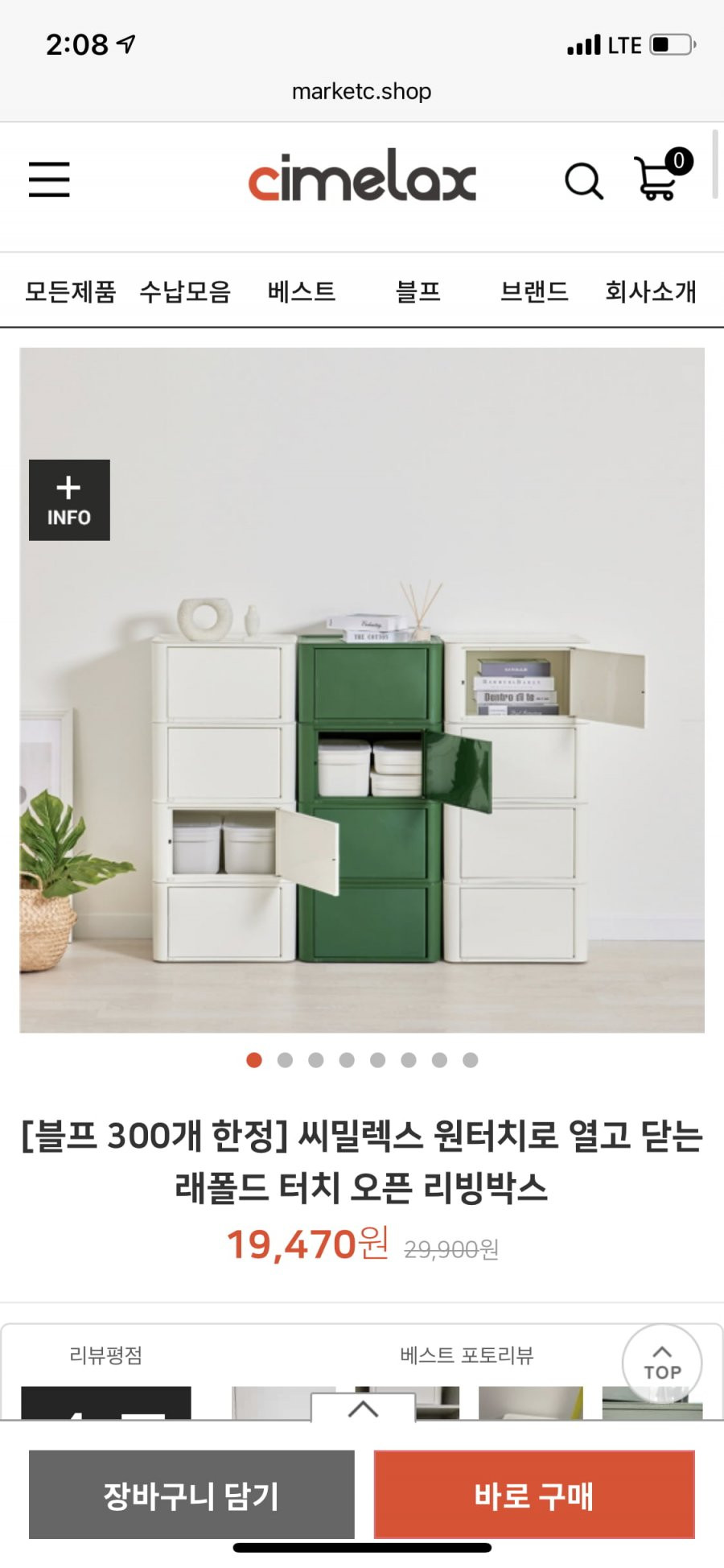This screenshot has height=1568, width=724.
Task: Open the hamburger menu
Action: tap(49, 179)
